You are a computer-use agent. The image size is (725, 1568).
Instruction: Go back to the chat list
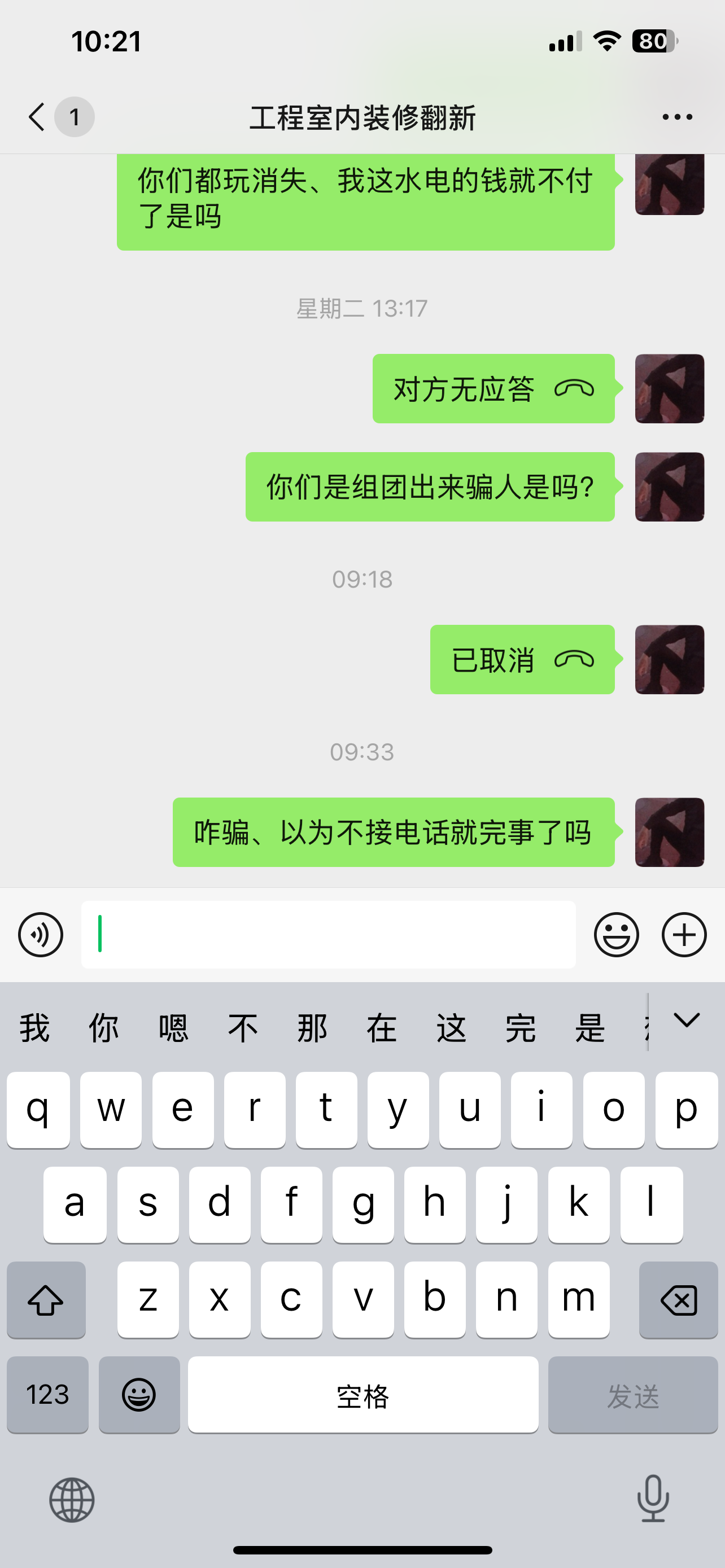tap(37, 116)
